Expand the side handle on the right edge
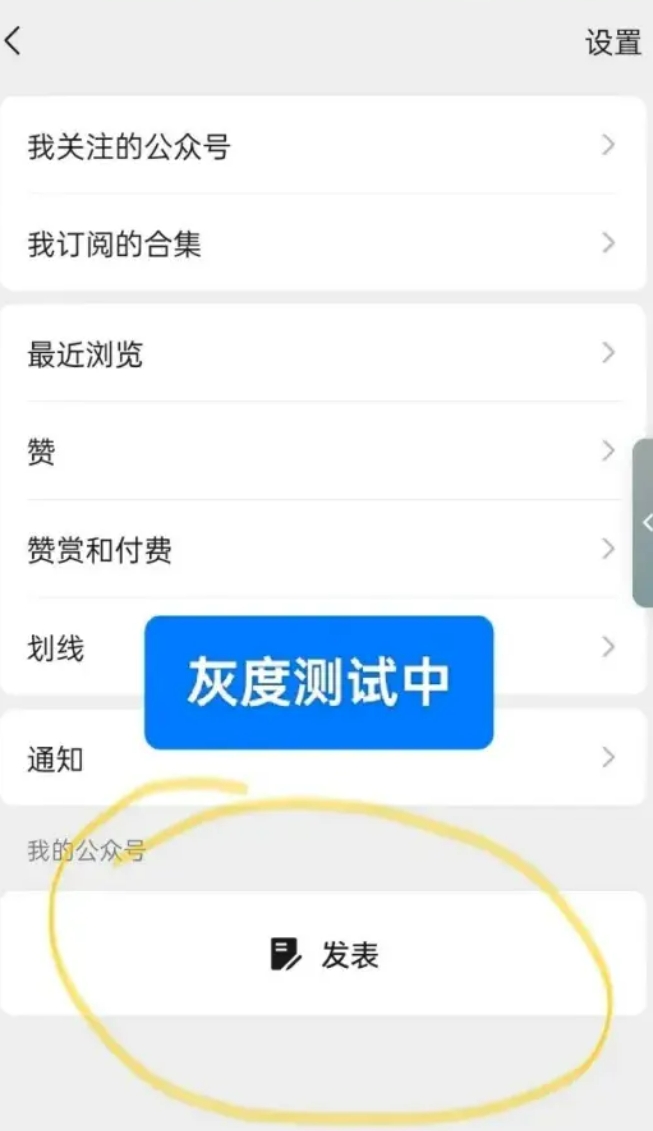653x1131 pixels. pos(644,522)
